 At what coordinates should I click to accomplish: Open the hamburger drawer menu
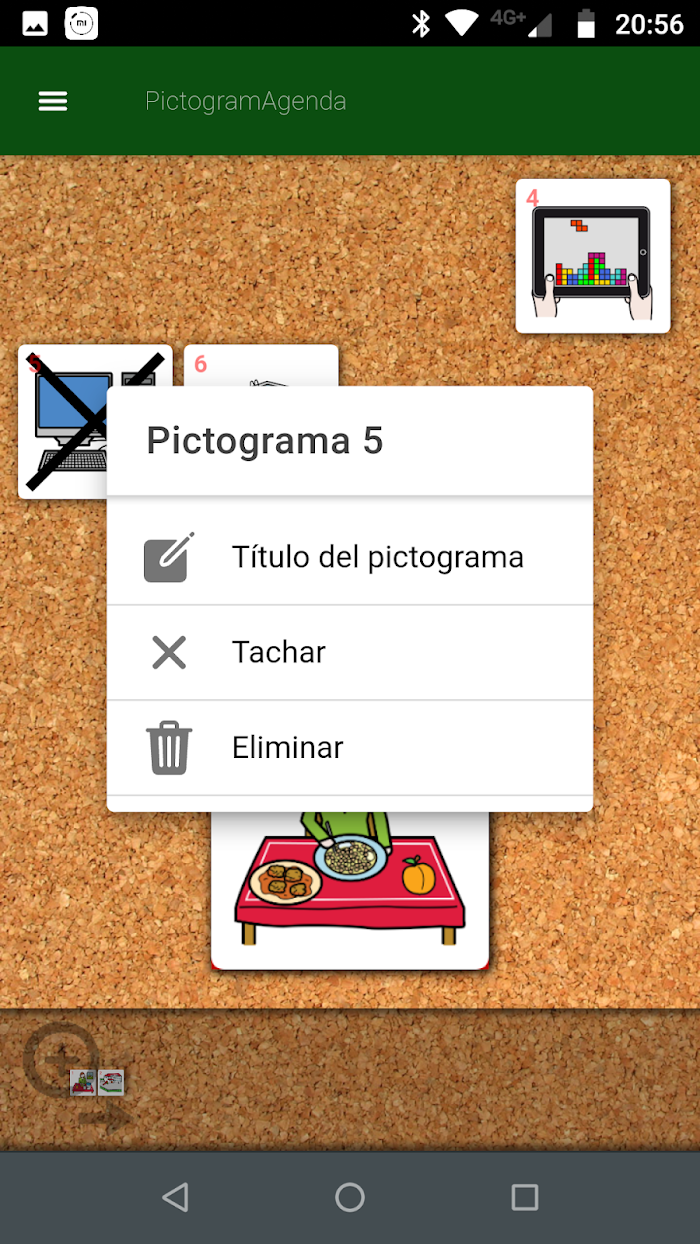point(53,101)
